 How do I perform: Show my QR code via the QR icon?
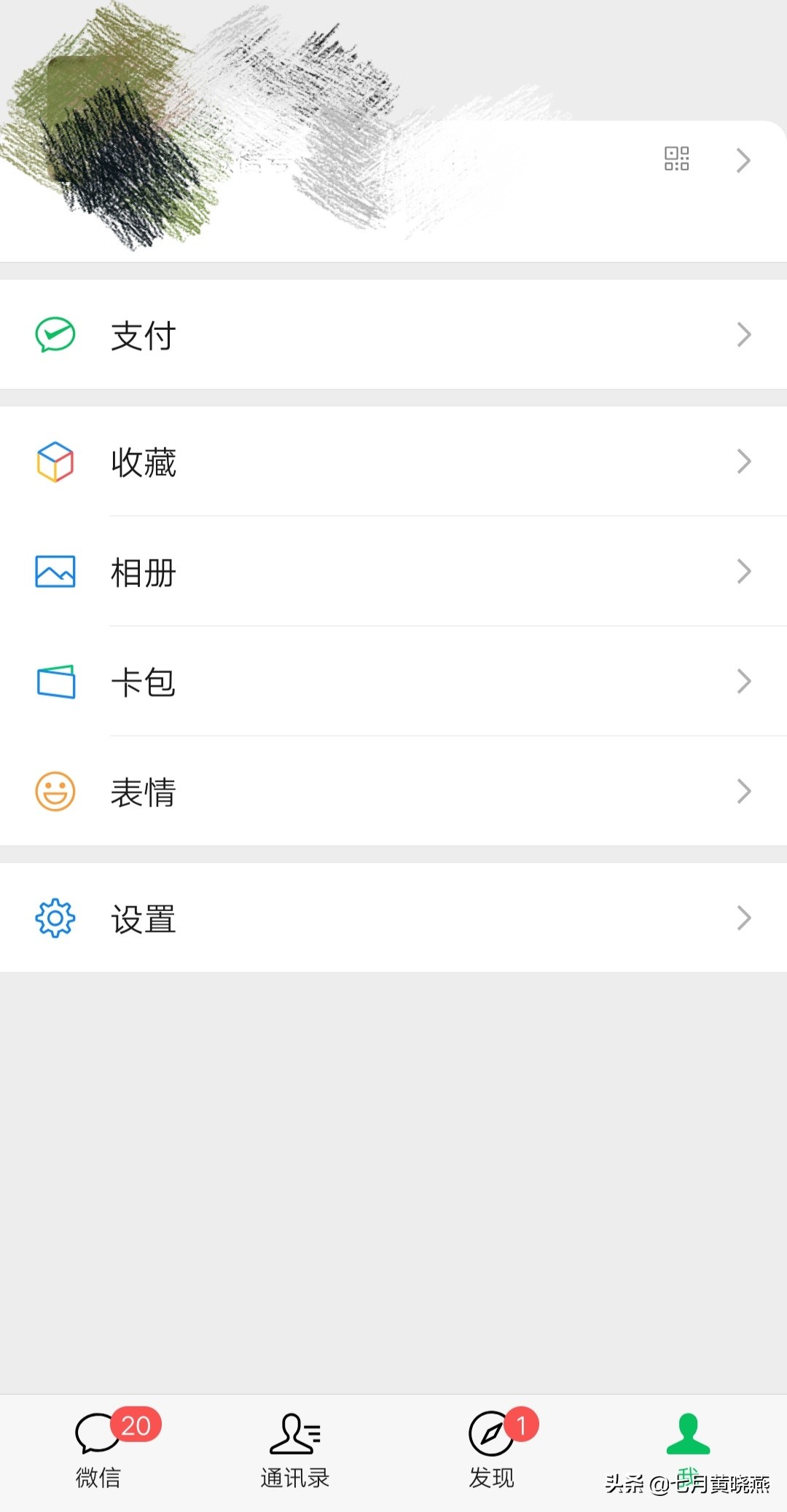678,159
